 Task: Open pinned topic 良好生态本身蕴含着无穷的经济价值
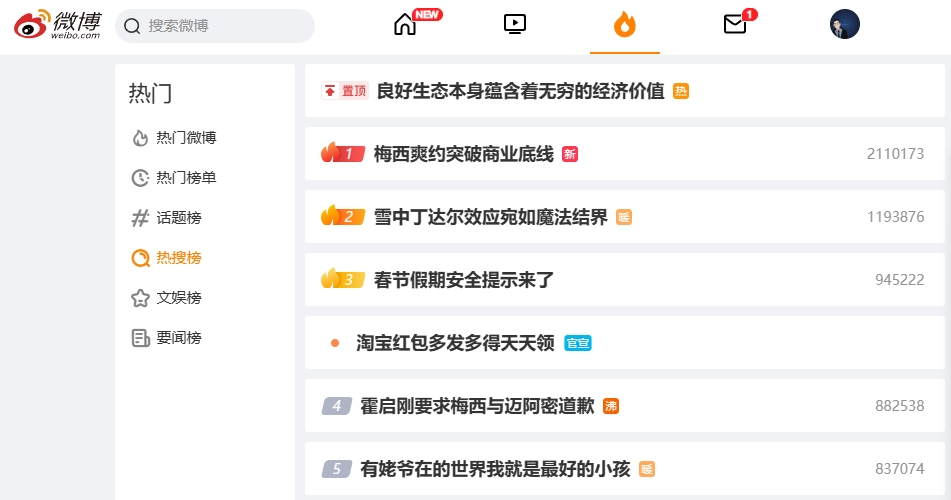[520, 91]
